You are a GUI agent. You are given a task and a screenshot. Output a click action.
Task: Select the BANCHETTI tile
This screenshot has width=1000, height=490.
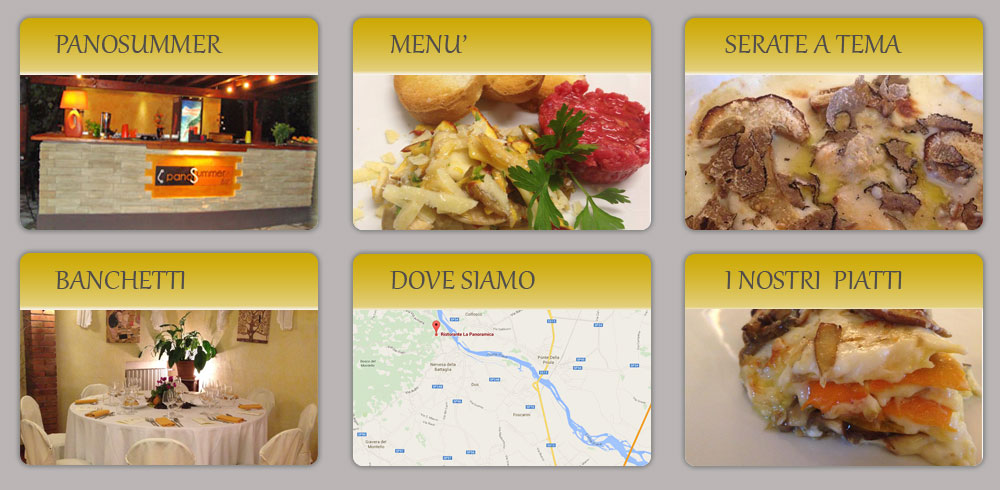[x=169, y=359]
